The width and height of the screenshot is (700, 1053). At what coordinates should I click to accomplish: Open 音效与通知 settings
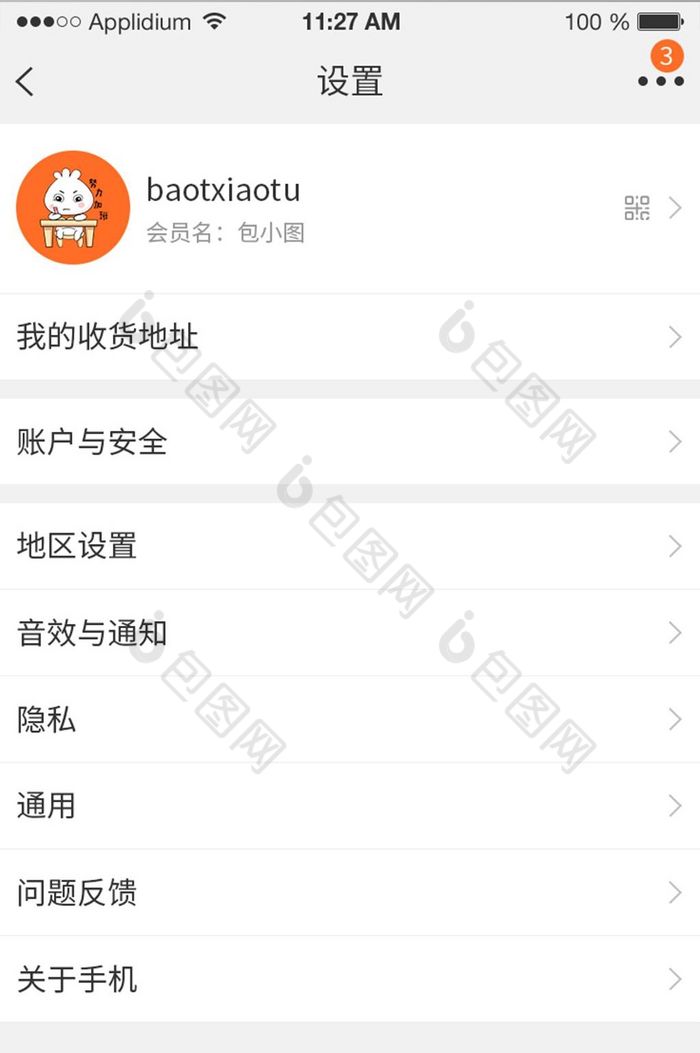pos(350,632)
